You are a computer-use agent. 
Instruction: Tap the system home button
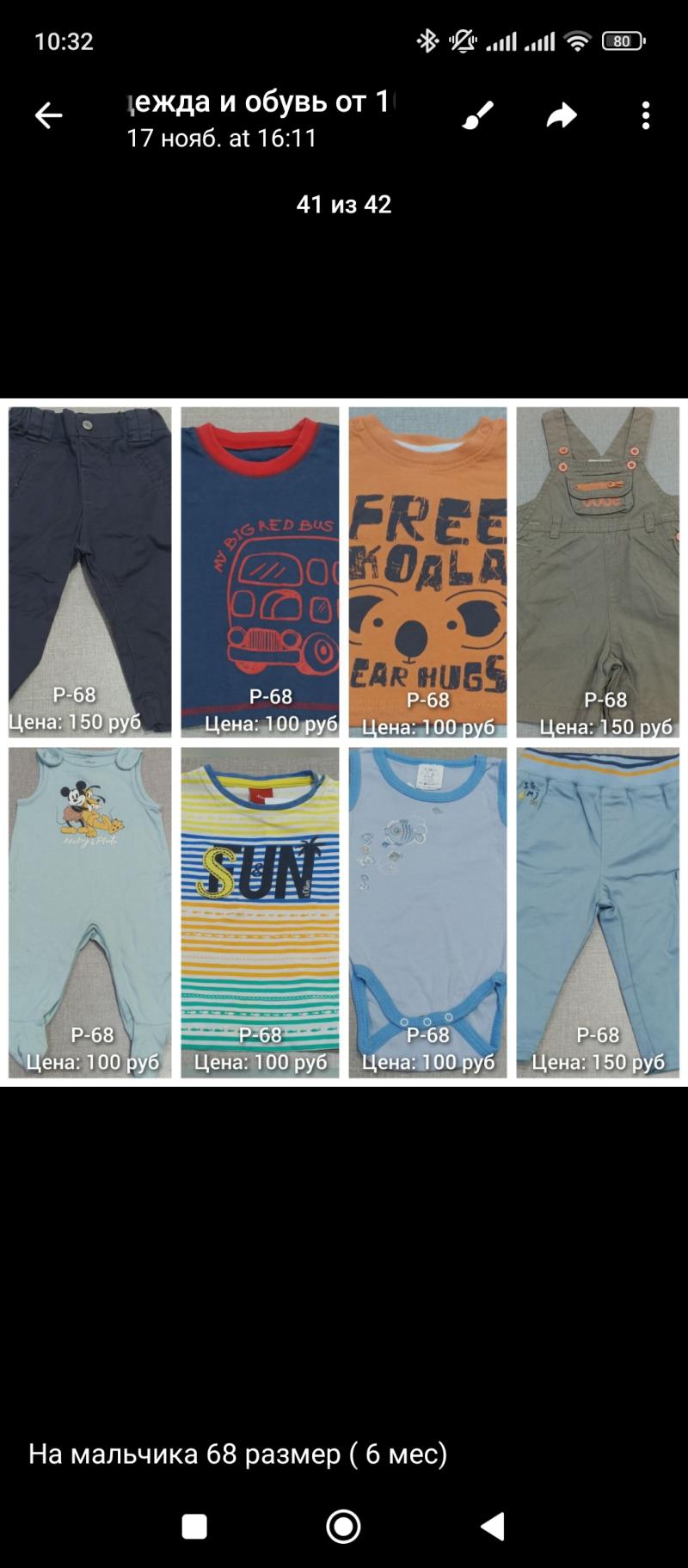(343, 1526)
